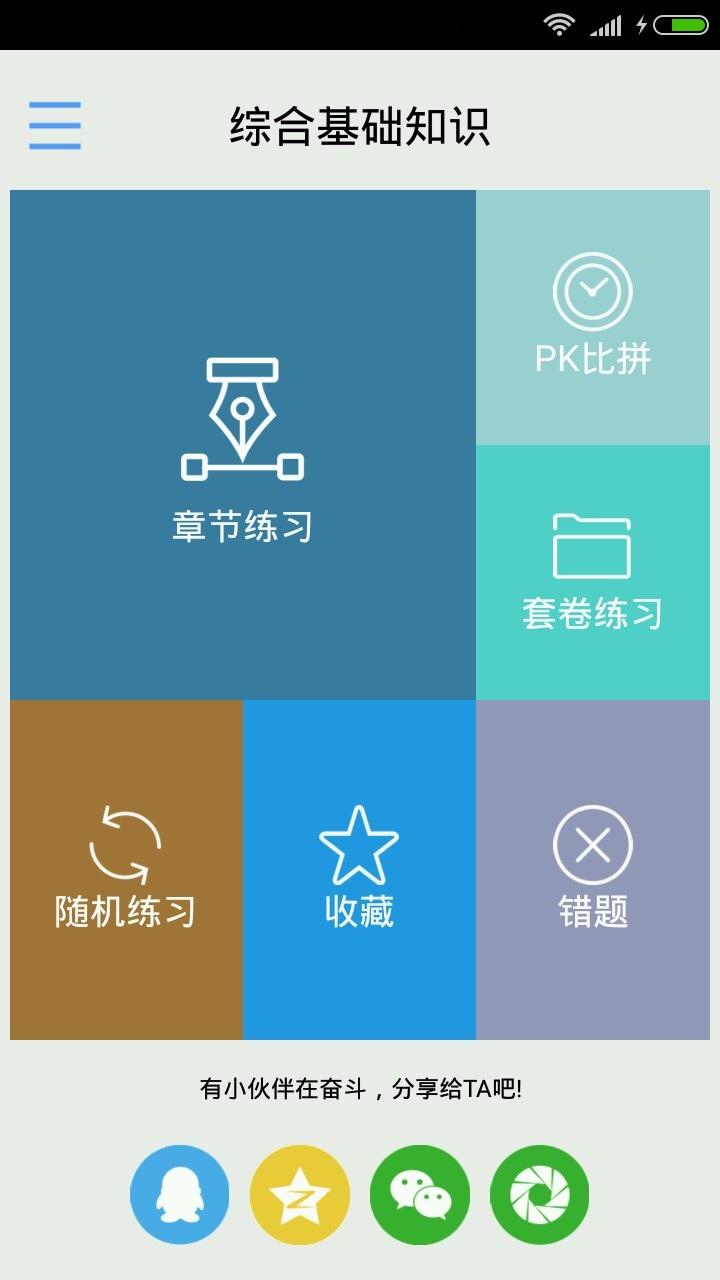Open 套卷练习 folder icon for paper practice
720x1280 pixels.
[x=592, y=545]
